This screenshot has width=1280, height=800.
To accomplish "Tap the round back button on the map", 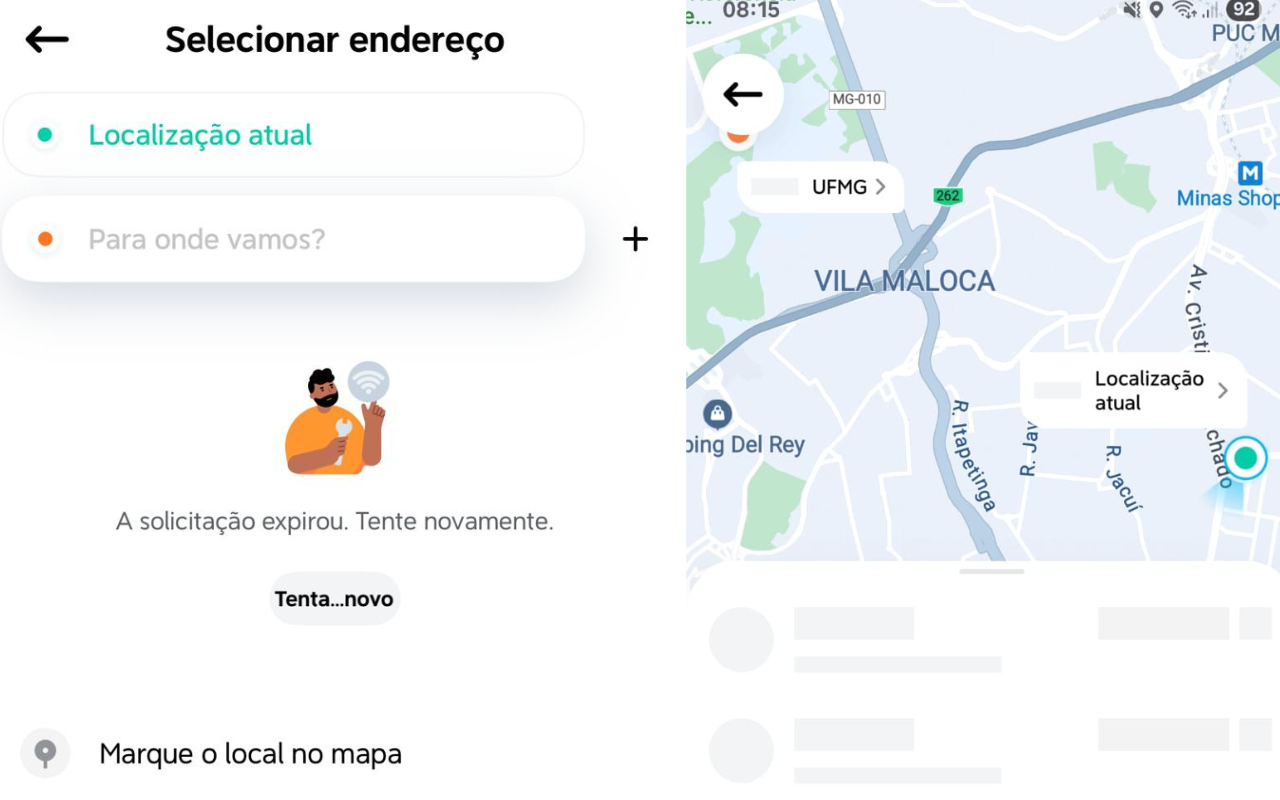I will click(743, 94).
